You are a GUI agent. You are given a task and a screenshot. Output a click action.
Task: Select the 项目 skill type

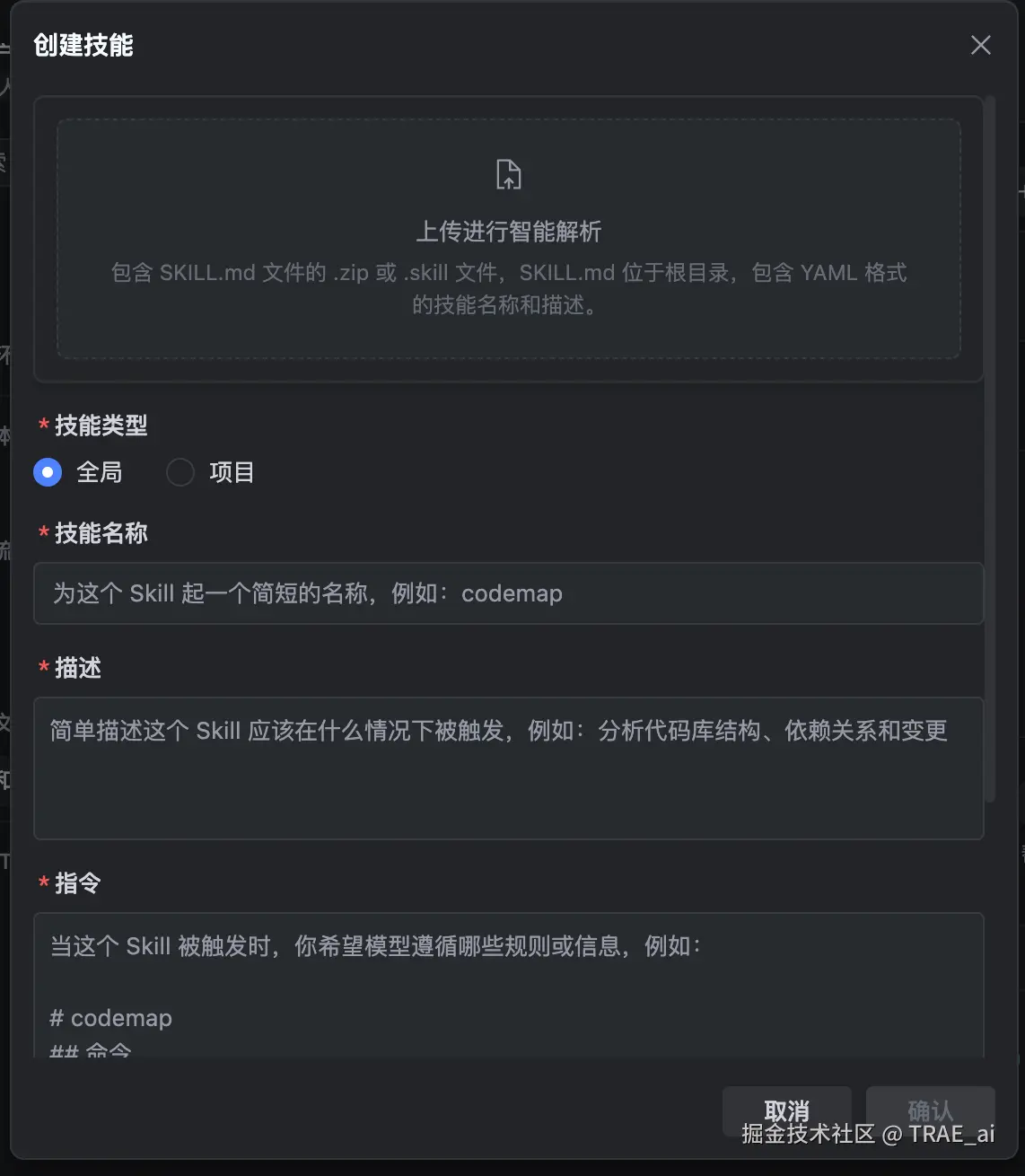pyautogui.click(x=180, y=472)
